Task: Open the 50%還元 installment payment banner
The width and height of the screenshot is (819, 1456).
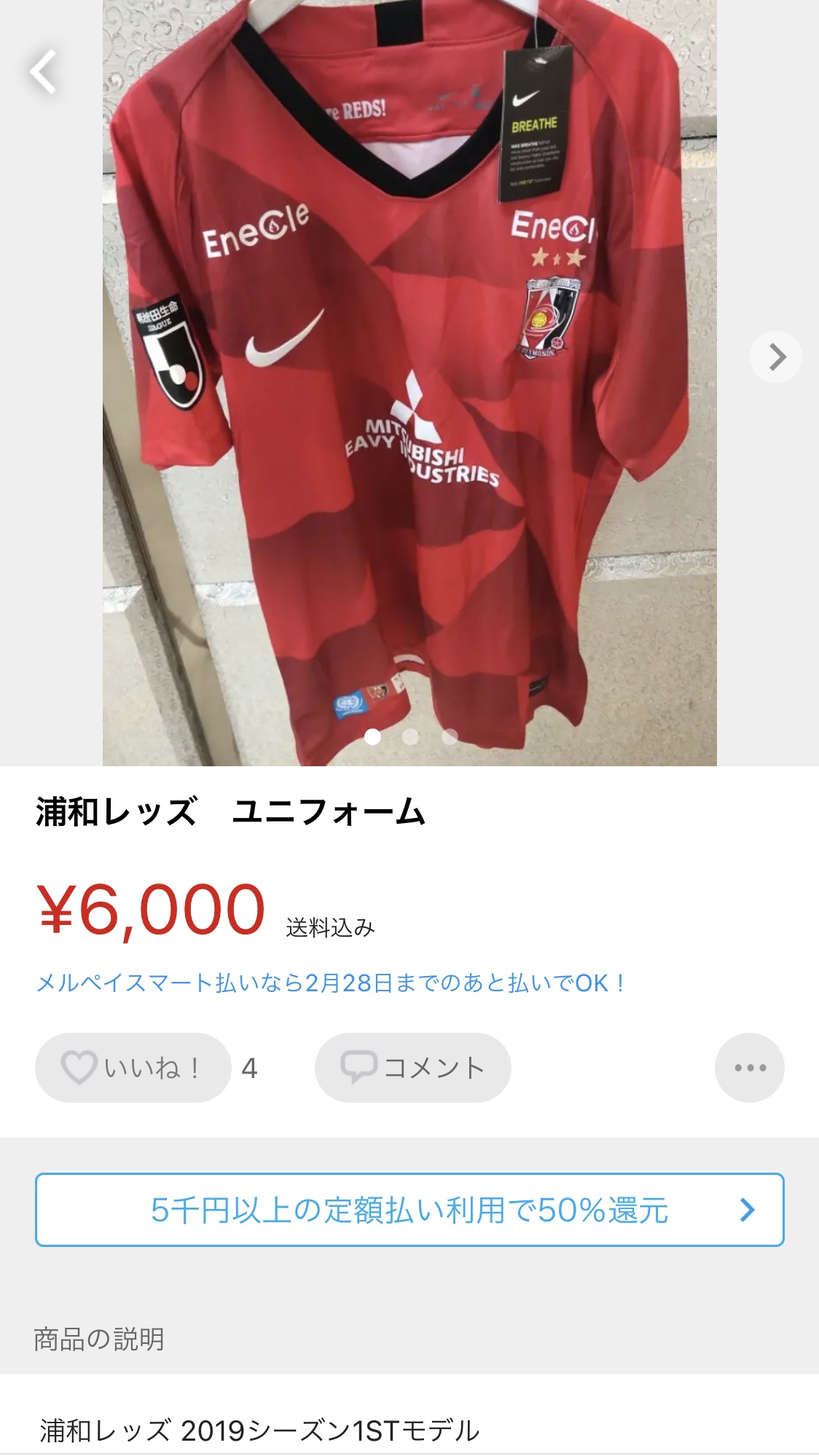Action: 409,1210
